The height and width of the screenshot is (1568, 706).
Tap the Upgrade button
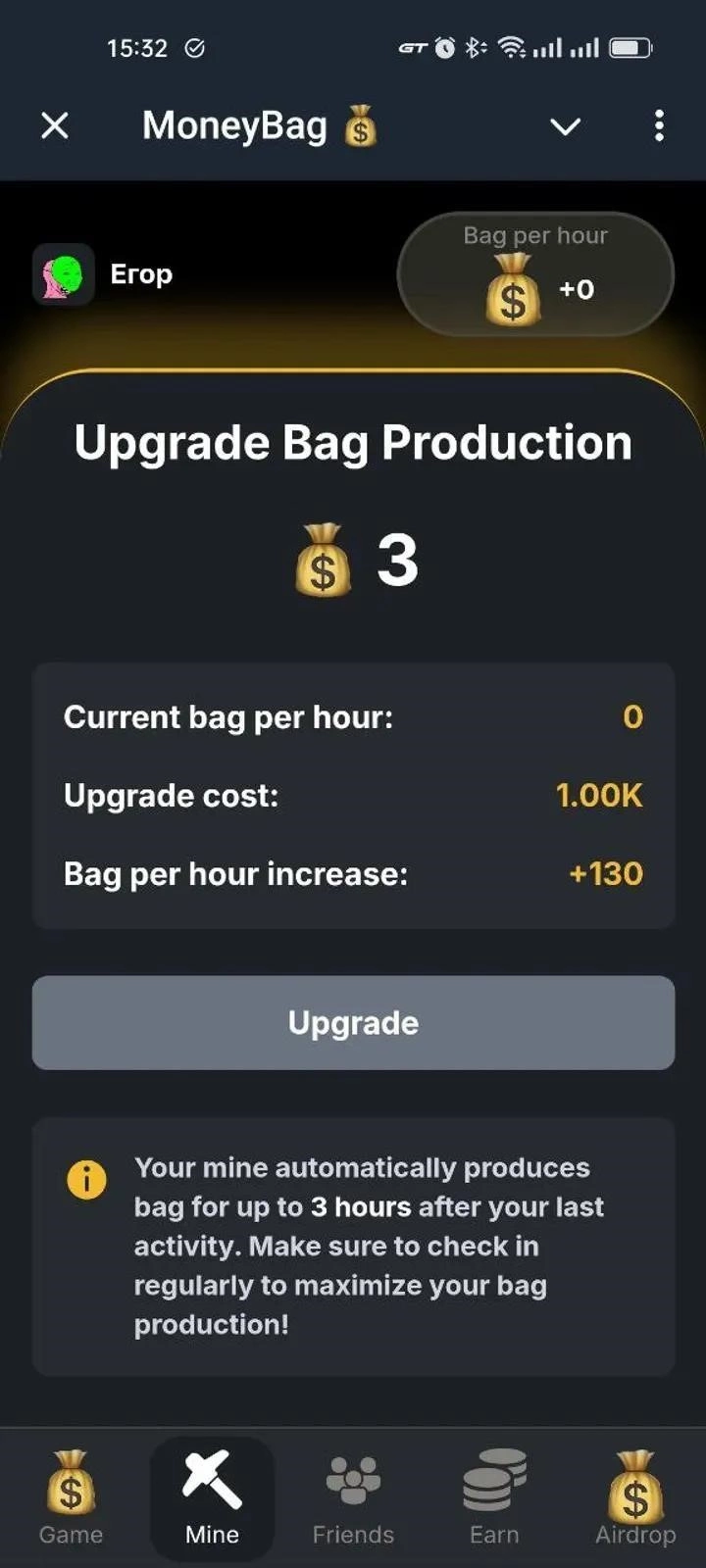tap(353, 1022)
